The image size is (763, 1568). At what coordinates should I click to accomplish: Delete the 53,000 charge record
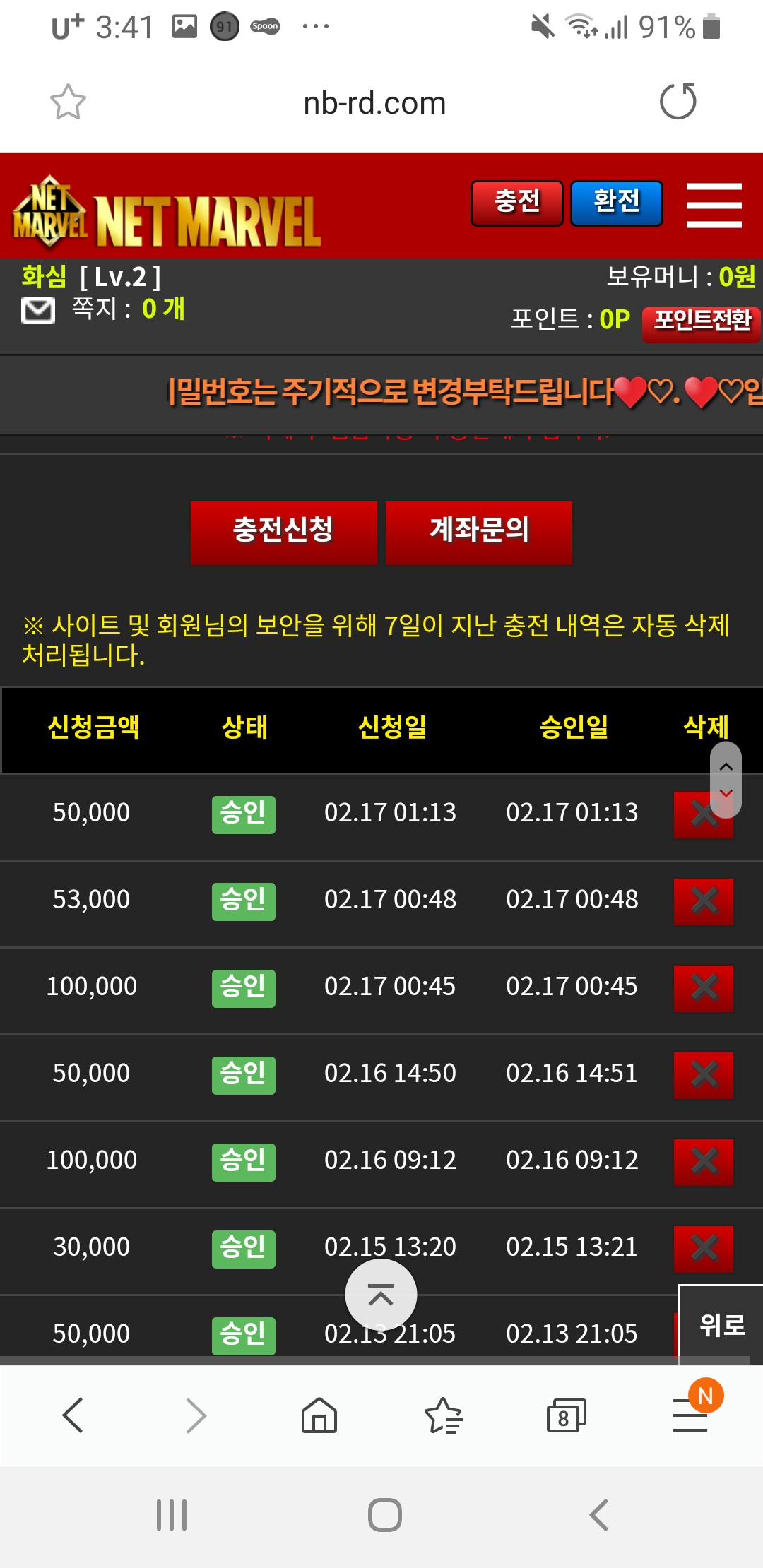pyautogui.click(x=704, y=901)
